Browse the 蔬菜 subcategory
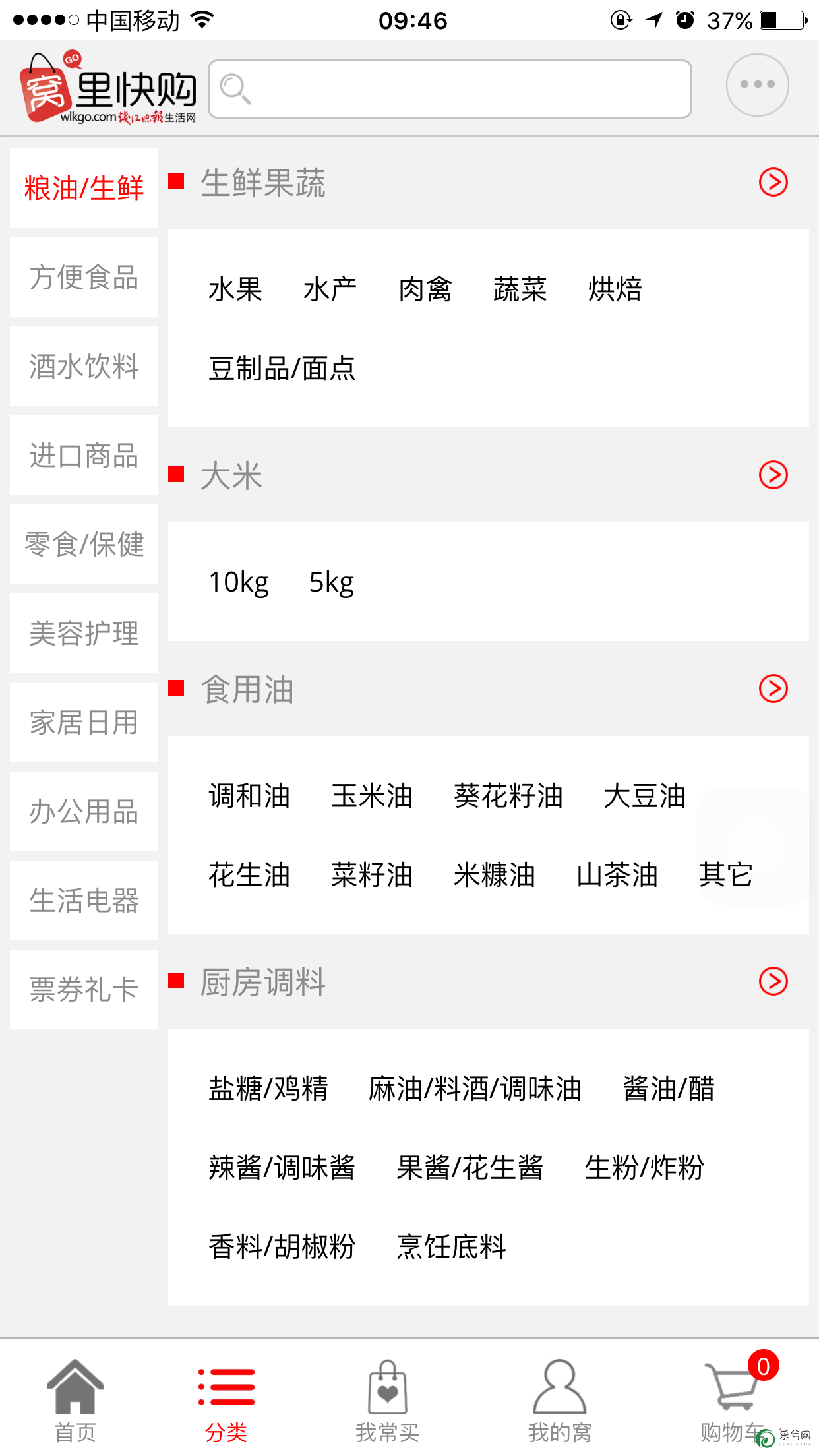This screenshot has width=819, height=1456. pos(520,289)
